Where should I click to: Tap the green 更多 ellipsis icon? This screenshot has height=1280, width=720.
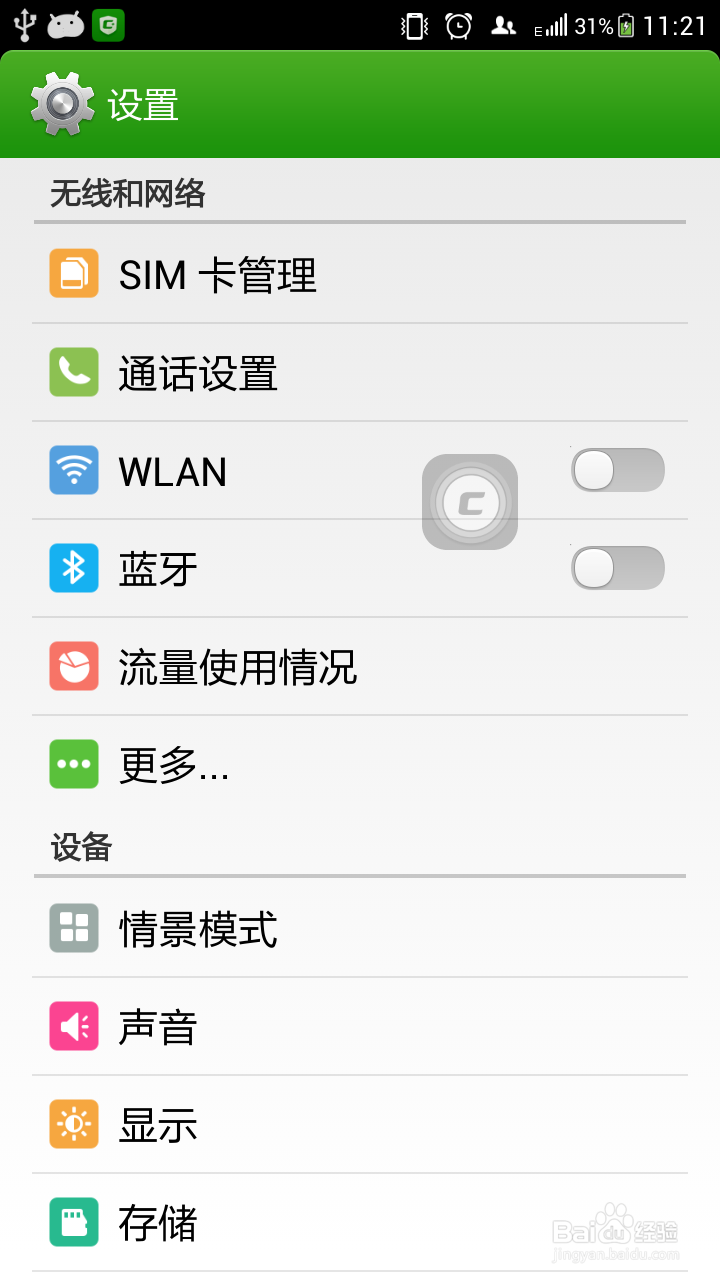point(73,763)
